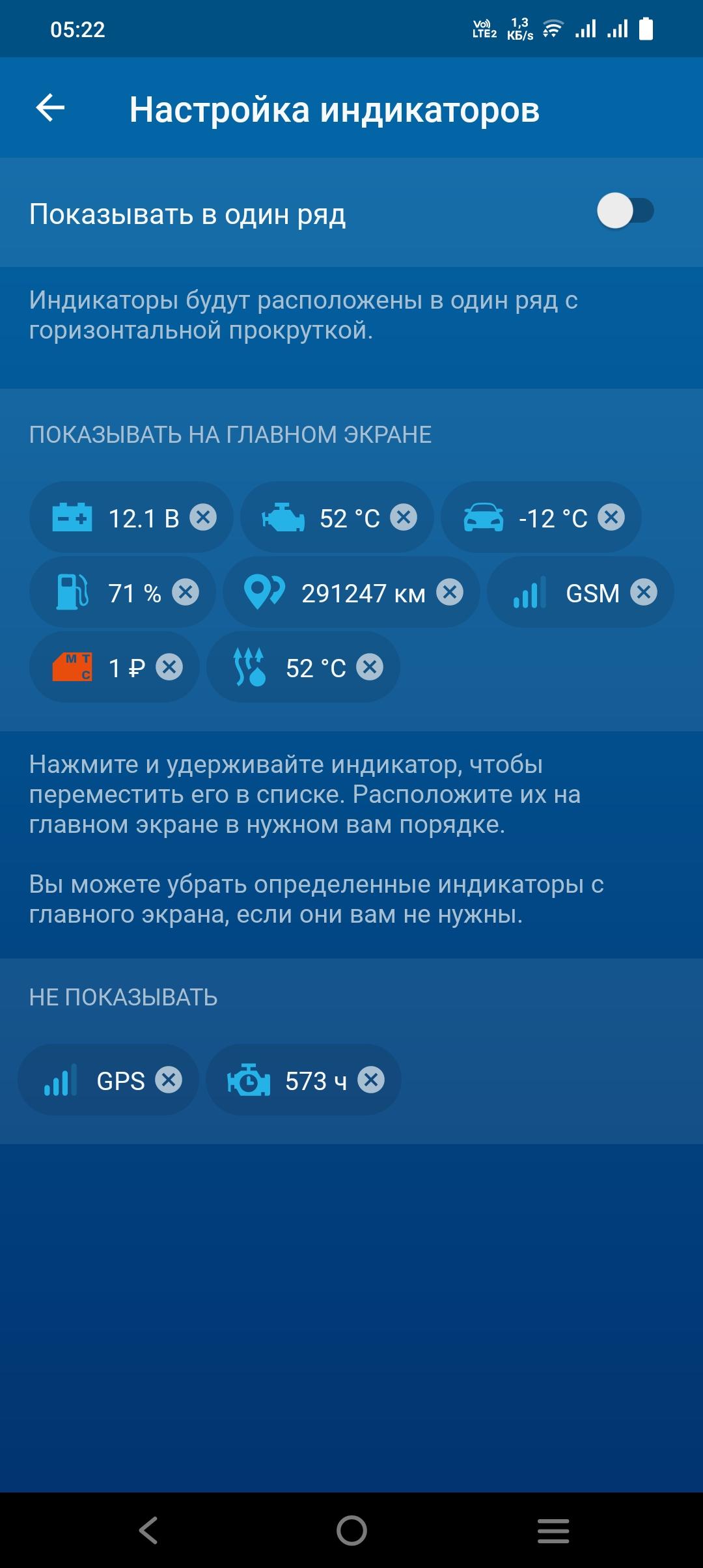Remove the 291247 км mileage indicator
This screenshot has height=1568, width=703.
coord(449,593)
